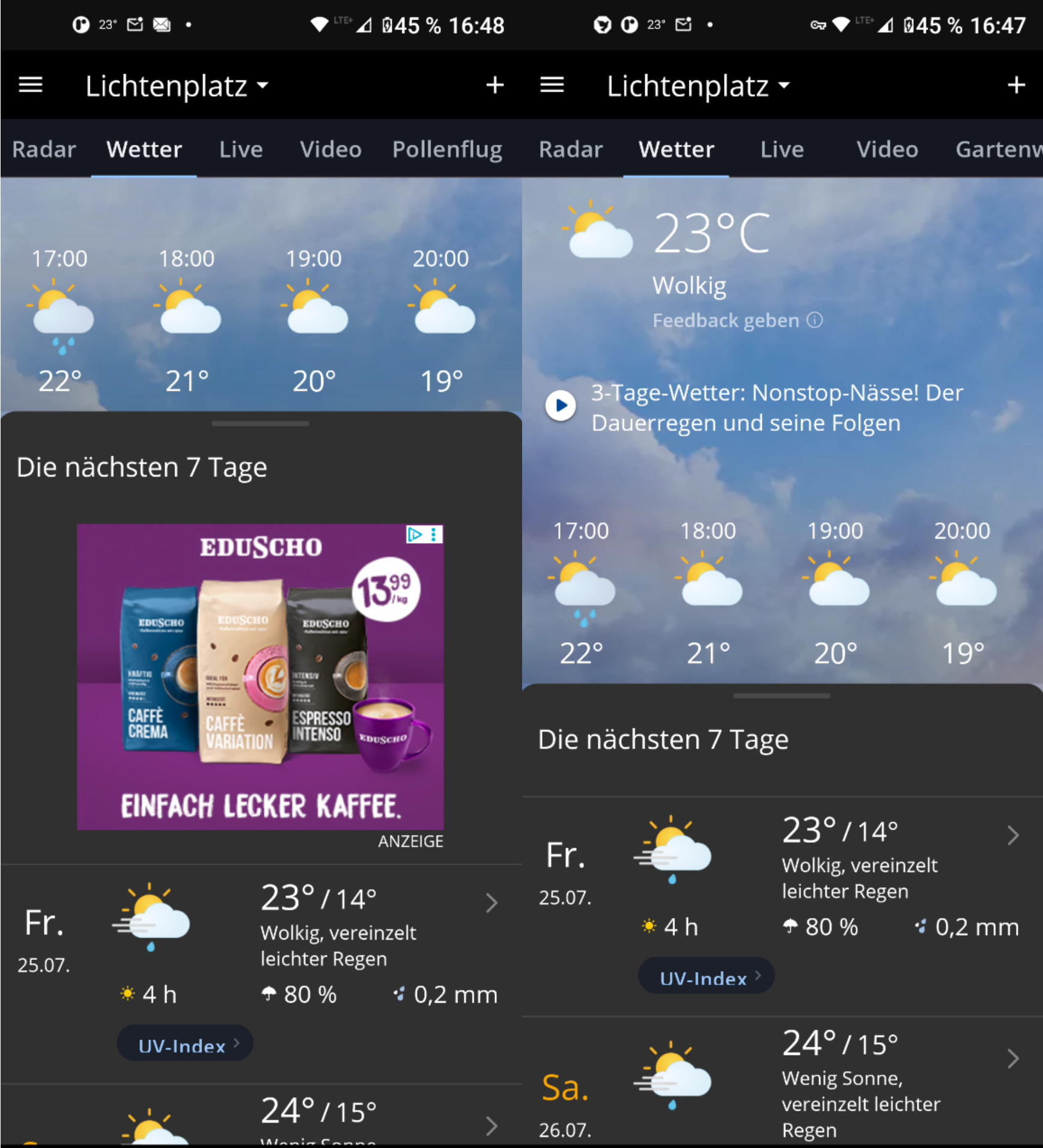Switch to the Gartenwetter tab
The width and height of the screenshot is (1043, 1148).
[x=997, y=149]
